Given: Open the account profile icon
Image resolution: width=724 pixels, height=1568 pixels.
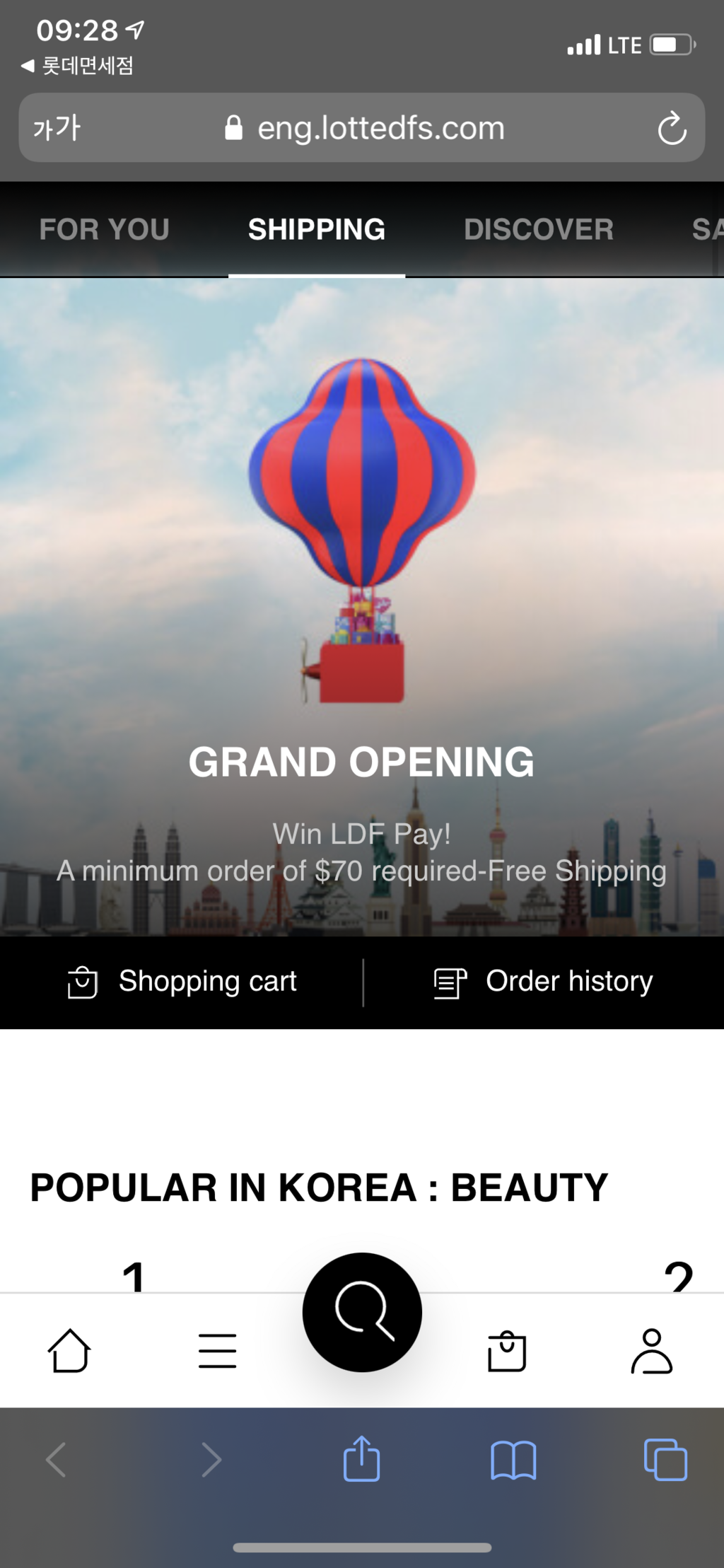Looking at the screenshot, I should coord(651,1350).
